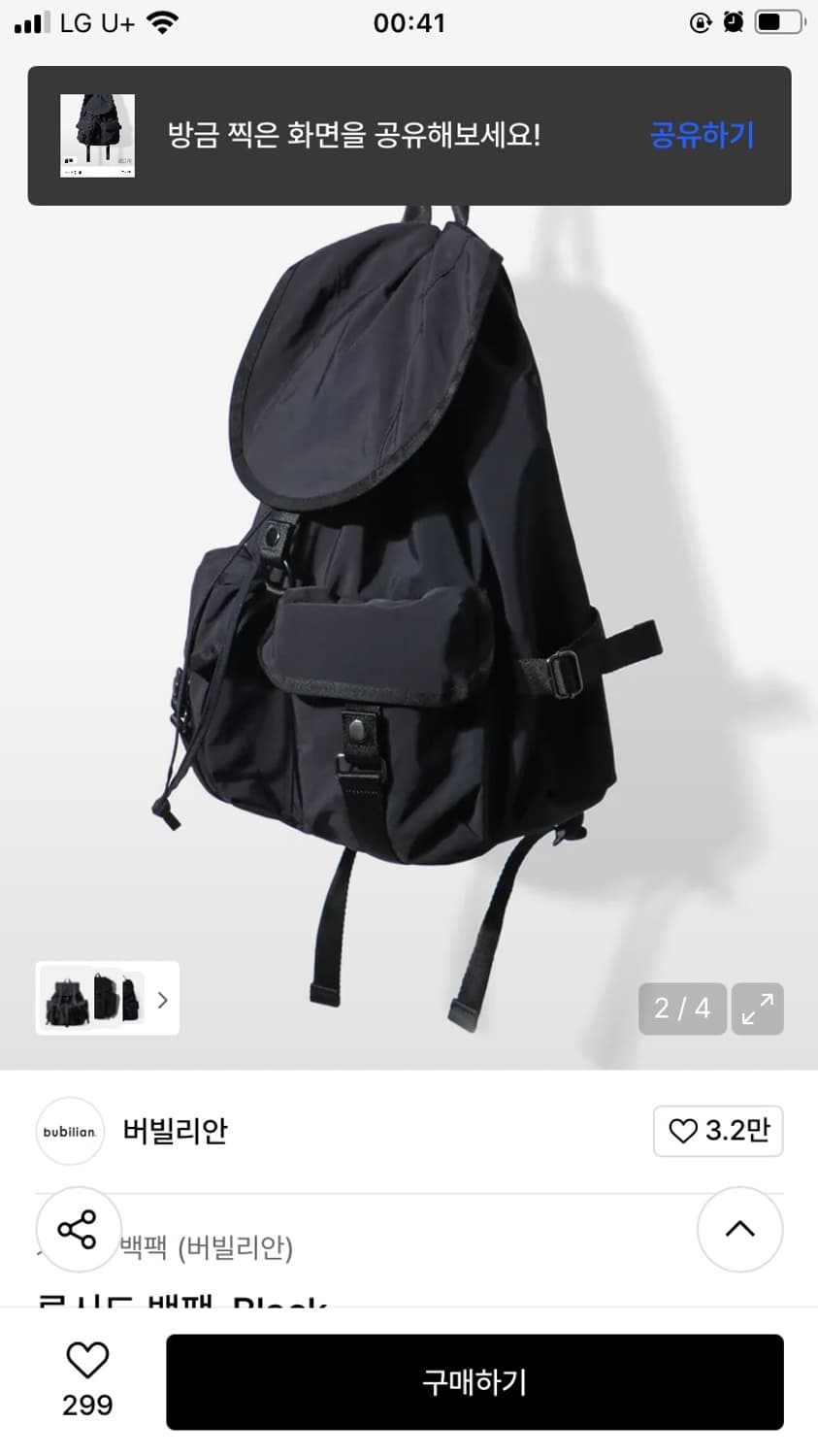Tap the share icon above the product title
Viewport: 818px width, 1456px height.
(x=79, y=1230)
